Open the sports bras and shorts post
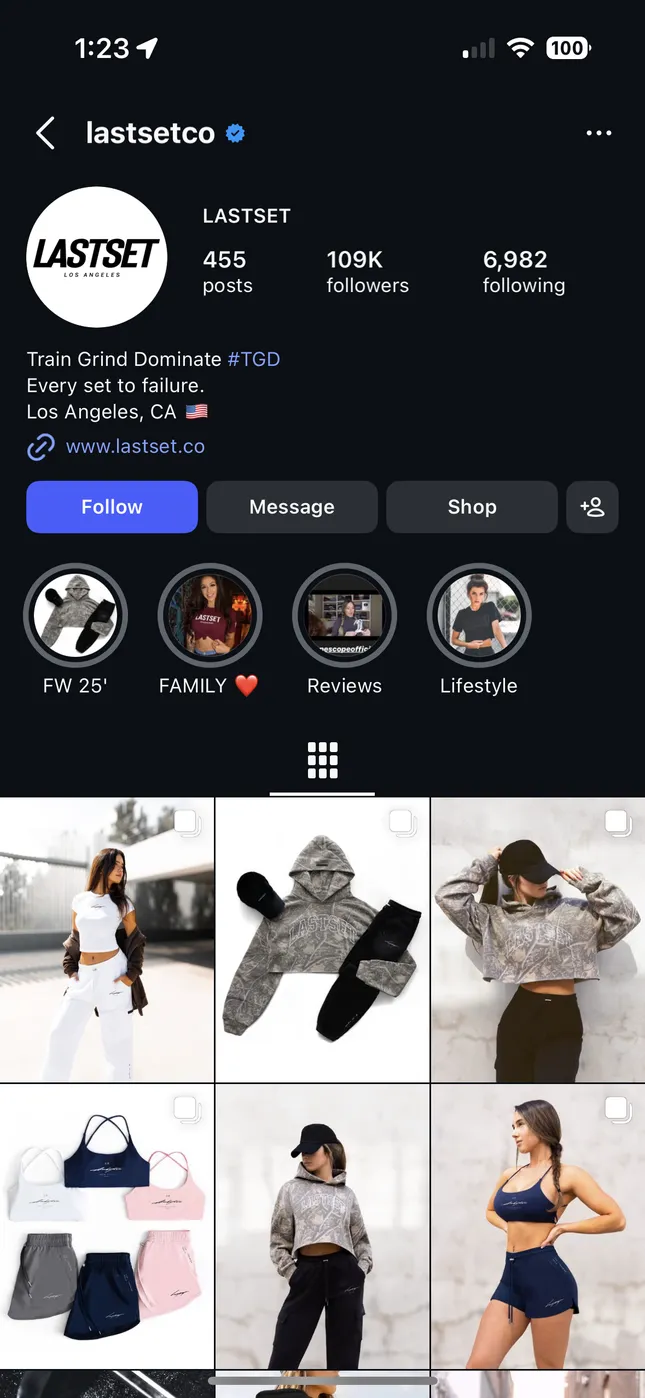The image size is (645, 1398). pos(107,1228)
